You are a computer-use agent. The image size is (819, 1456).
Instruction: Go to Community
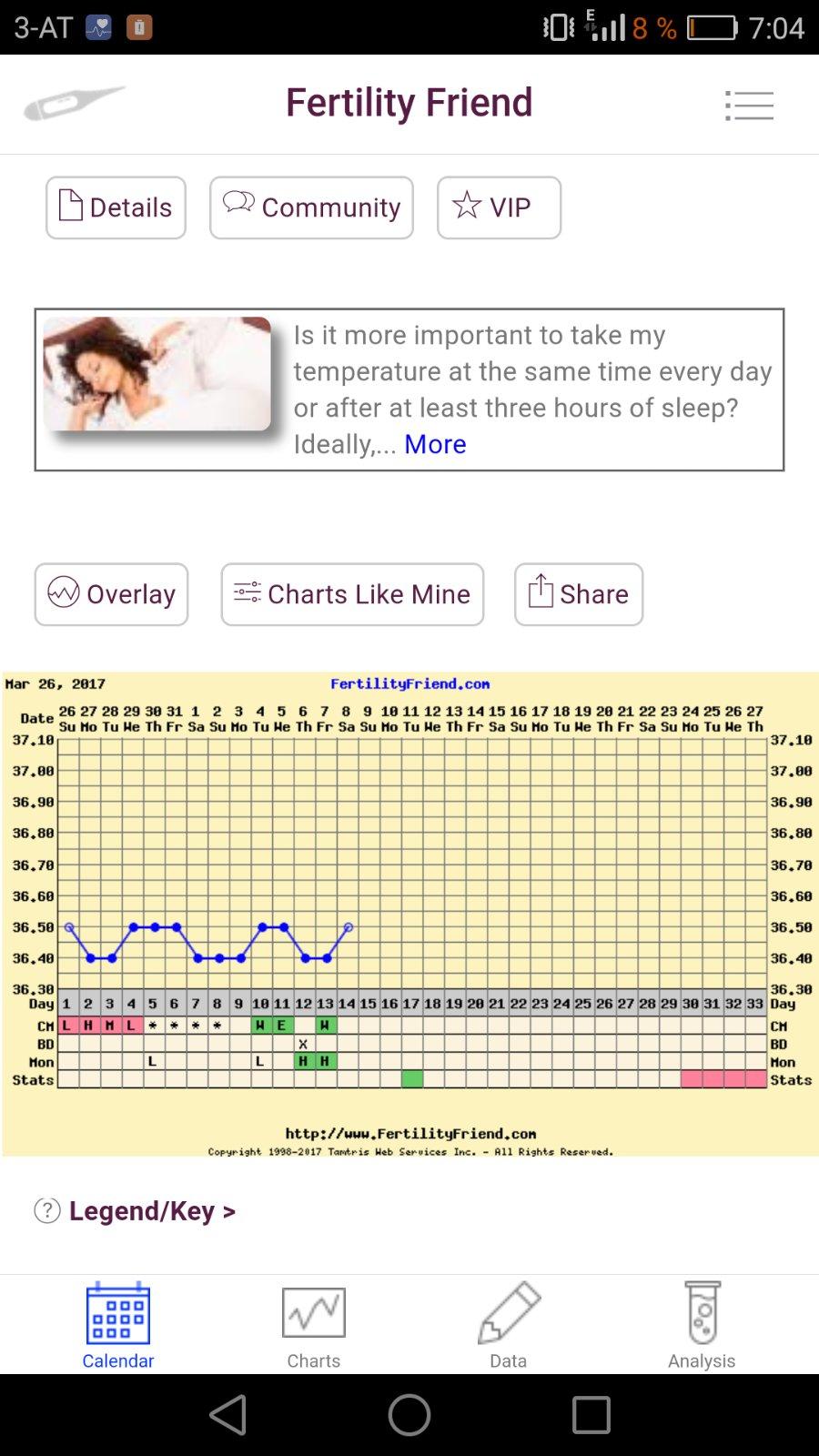point(311,207)
